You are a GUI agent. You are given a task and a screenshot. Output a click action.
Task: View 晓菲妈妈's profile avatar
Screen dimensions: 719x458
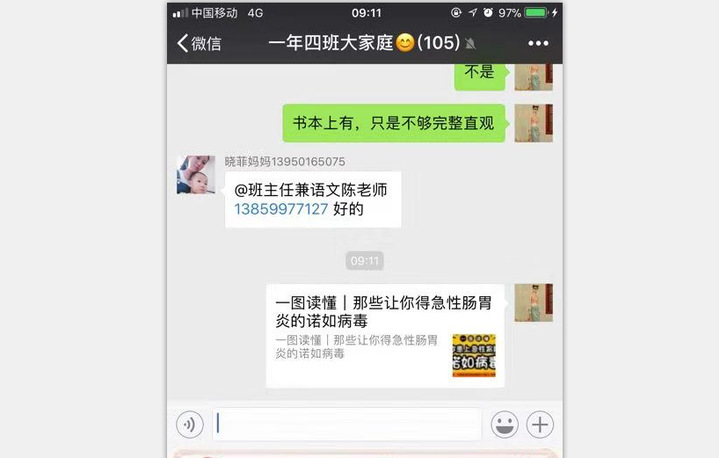(x=196, y=174)
